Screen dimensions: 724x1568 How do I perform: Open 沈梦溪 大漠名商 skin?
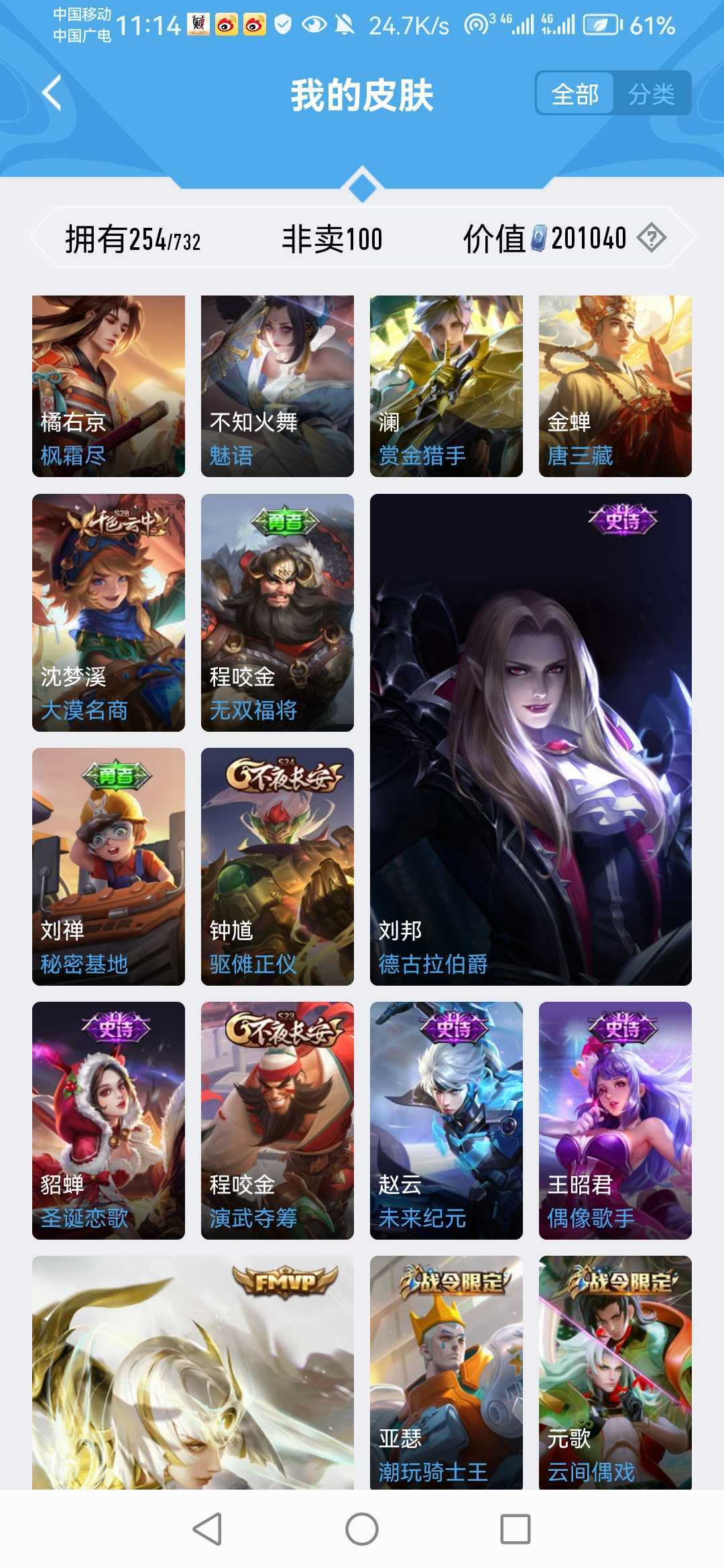[109, 612]
